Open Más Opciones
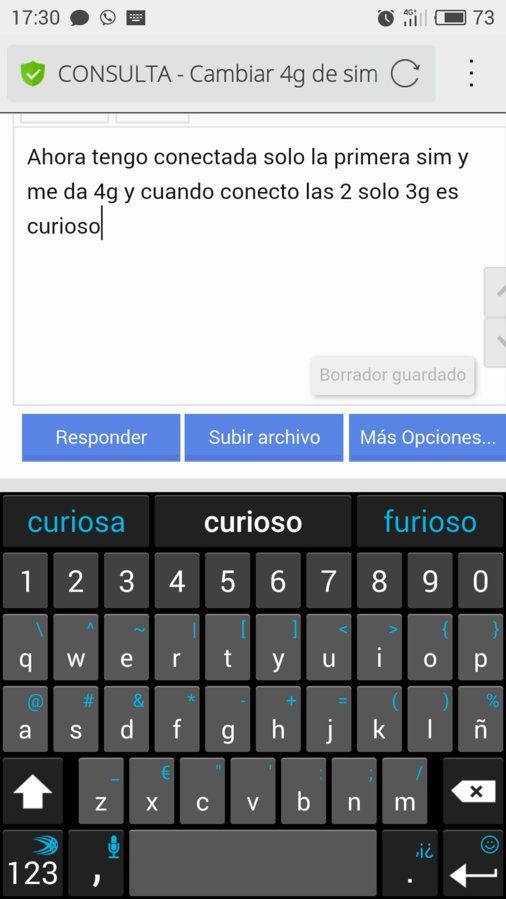 [427, 437]
